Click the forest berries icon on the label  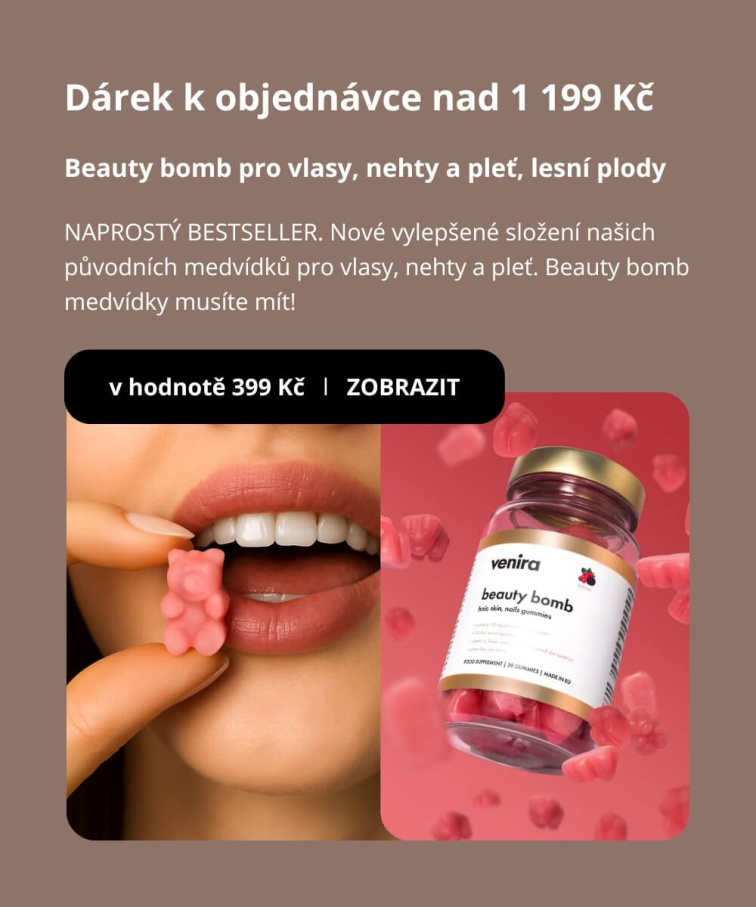588,576
